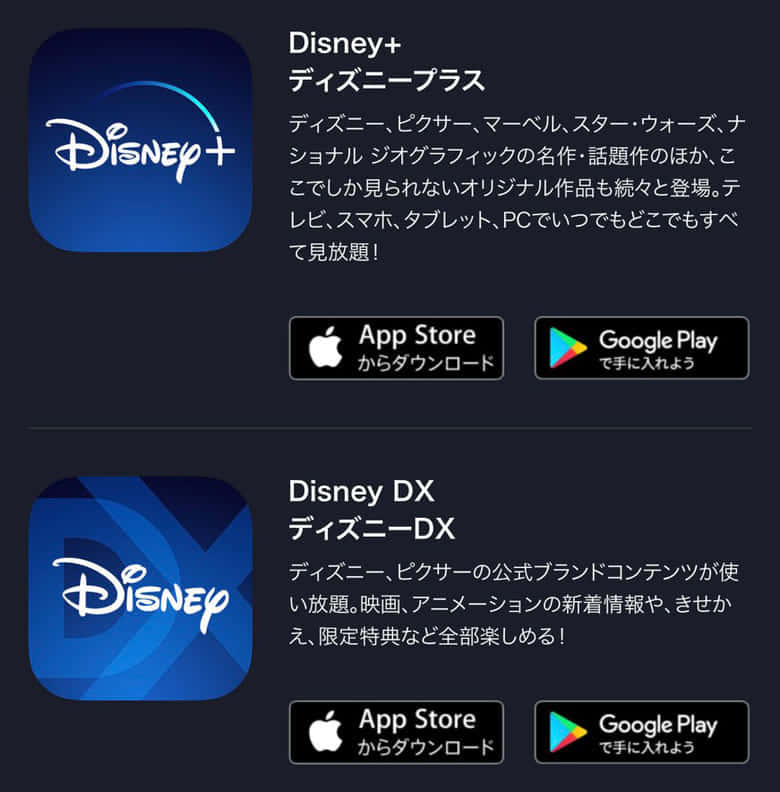Download Disney DX from the App Store
Screen dimensions: 780x792
tap(396, 732)
